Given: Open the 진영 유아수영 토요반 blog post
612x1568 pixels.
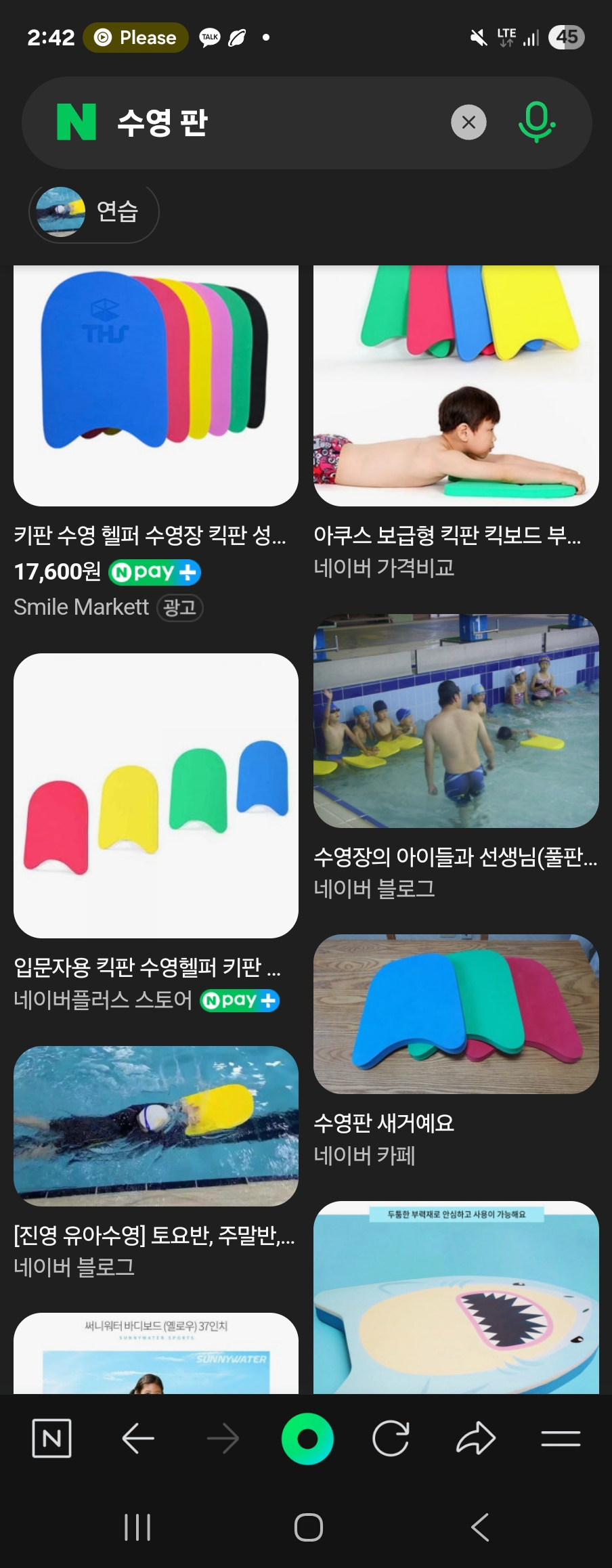Looking at the screenshot, I should (x=156, y=1126).
